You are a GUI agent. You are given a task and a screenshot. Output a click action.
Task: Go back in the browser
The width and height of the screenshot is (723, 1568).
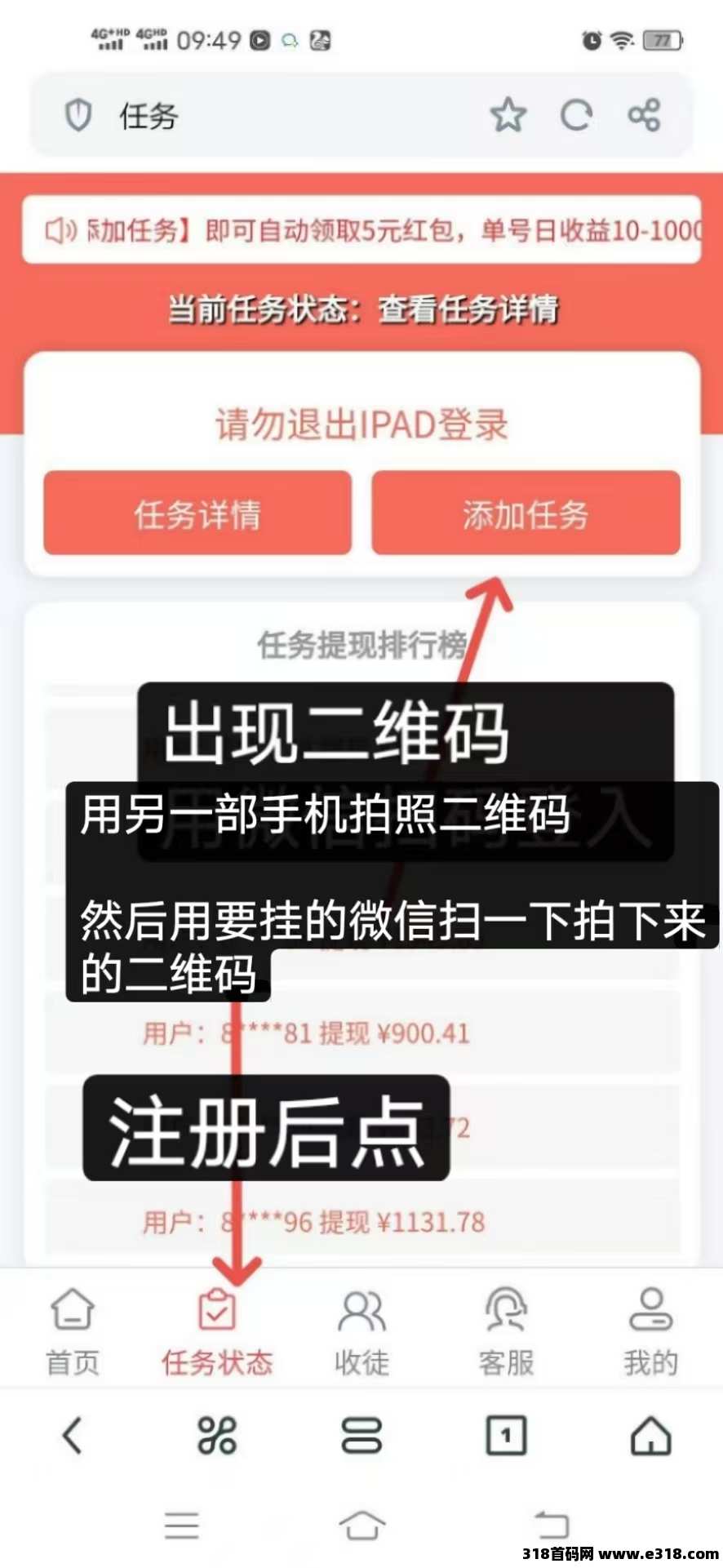pos(73,1436)
